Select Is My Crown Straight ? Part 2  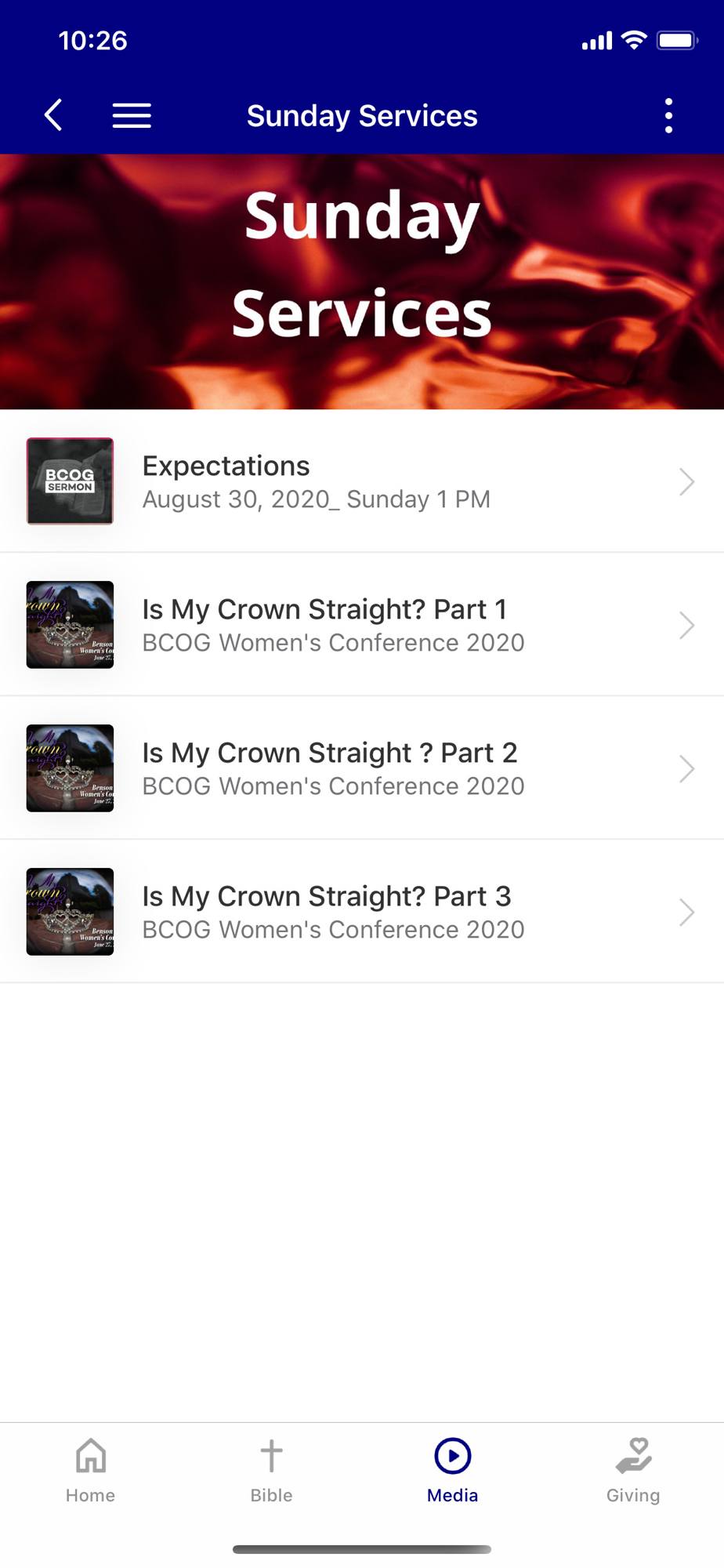362,768
